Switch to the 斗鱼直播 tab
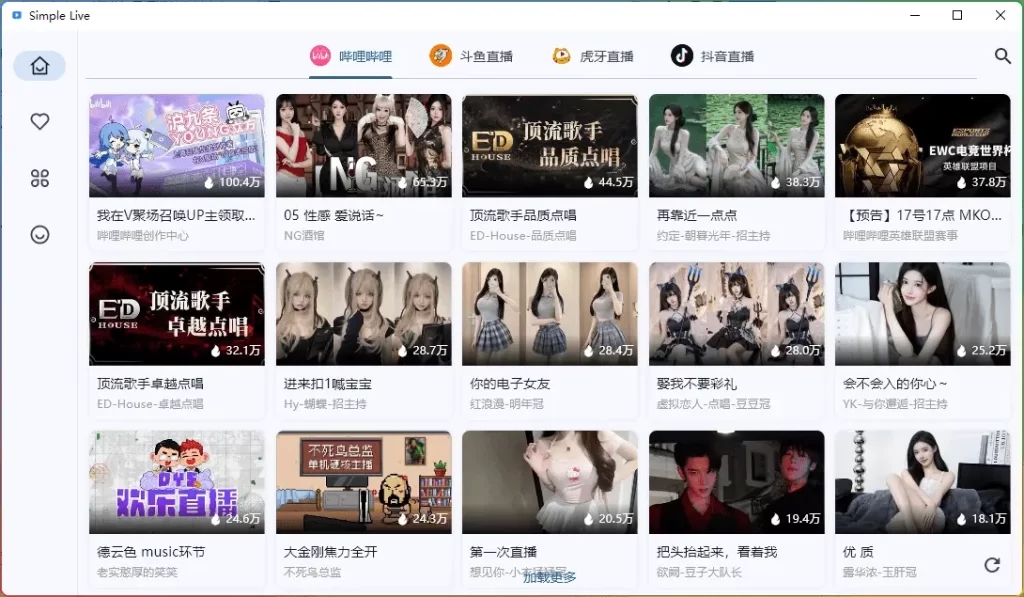1024x597 pixels. click(471, 56)
